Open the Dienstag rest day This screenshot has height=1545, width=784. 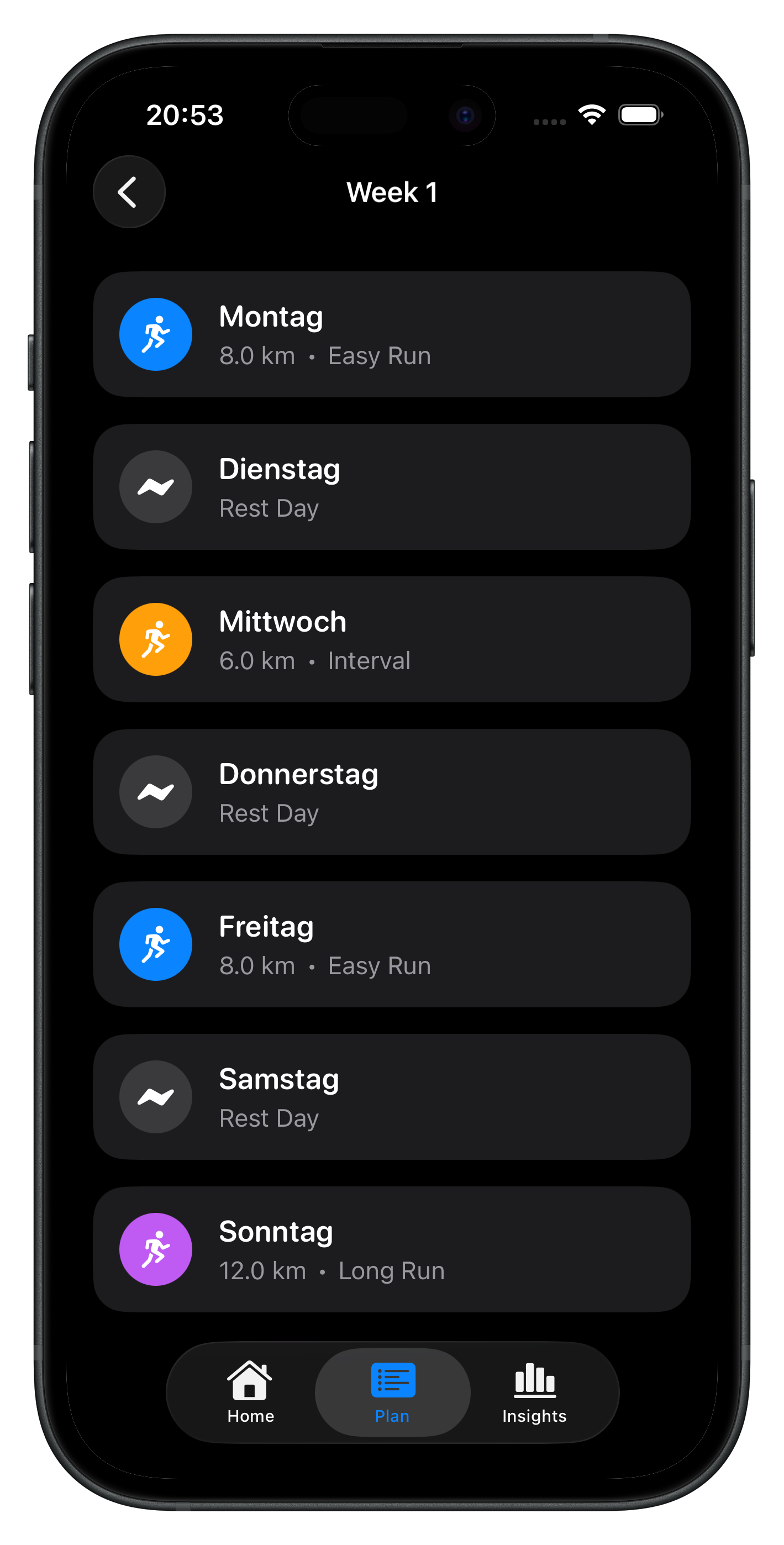[x=391, y=487]
